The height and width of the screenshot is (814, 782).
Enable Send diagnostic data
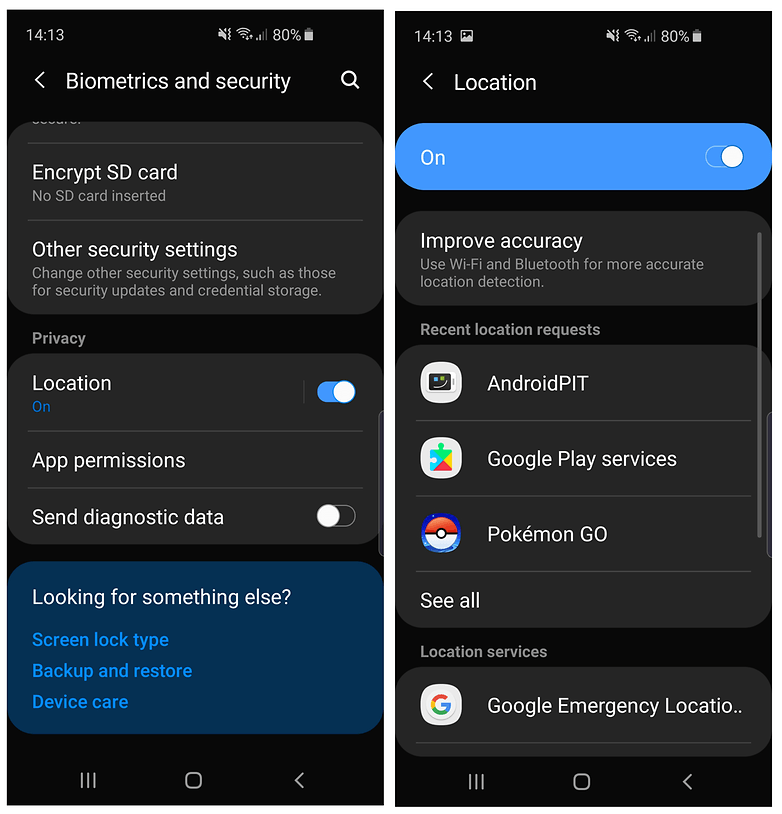coord(336,516)
